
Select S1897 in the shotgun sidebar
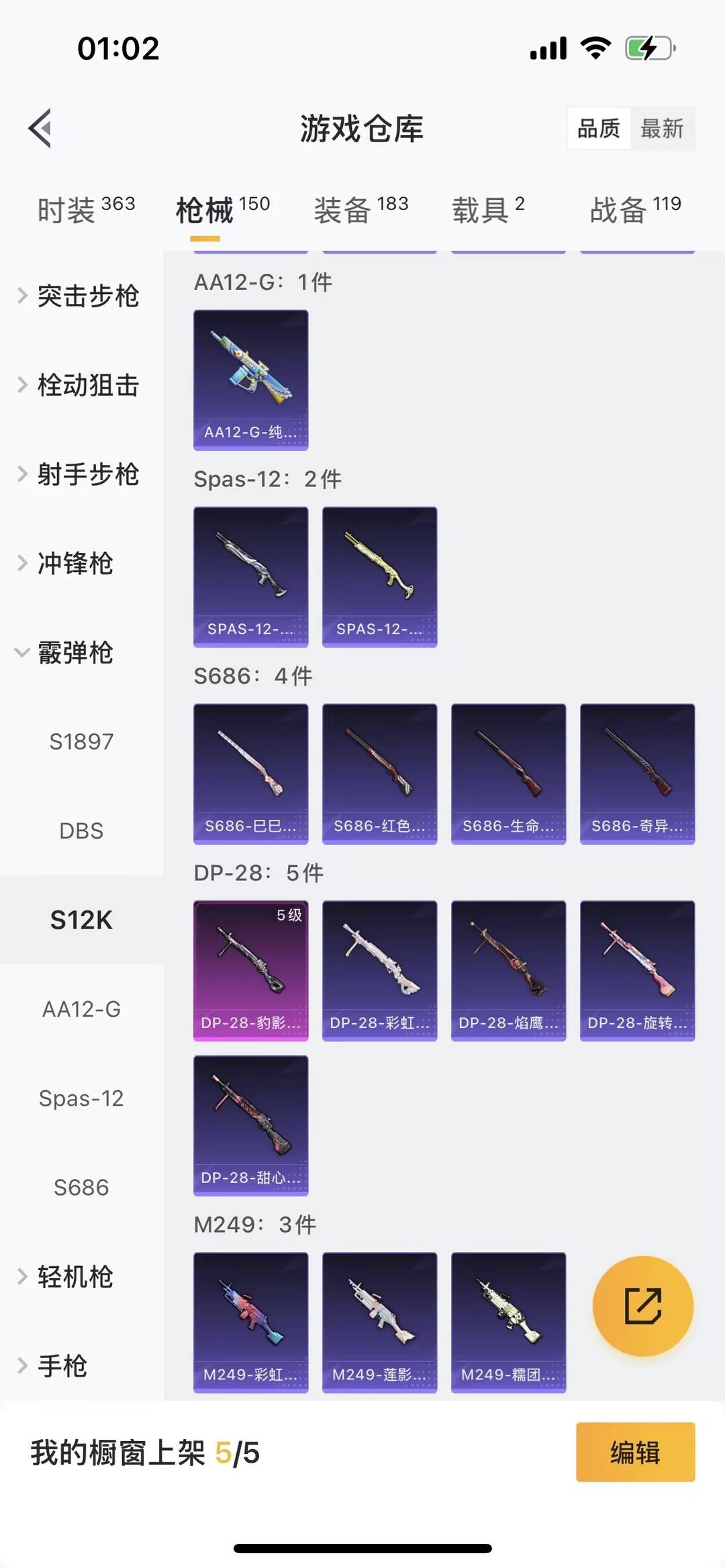tap(80, 741)
